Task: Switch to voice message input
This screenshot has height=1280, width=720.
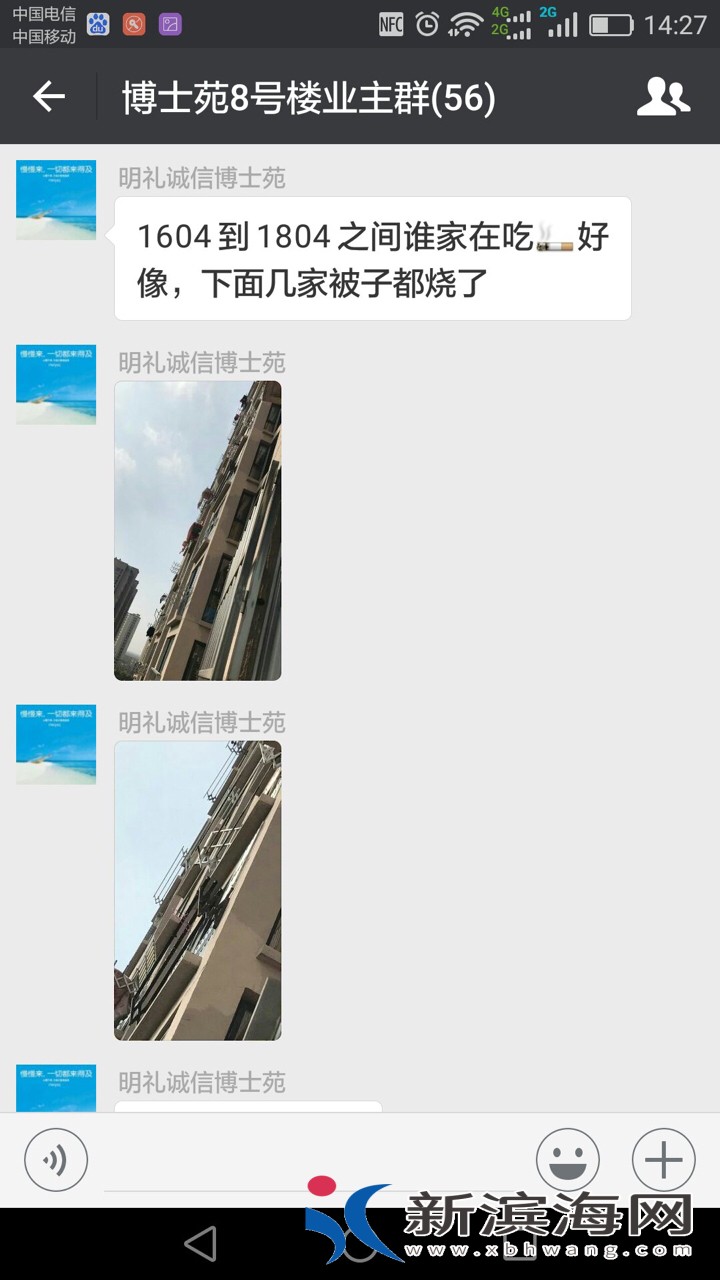Action: (x=56, y=1160)
